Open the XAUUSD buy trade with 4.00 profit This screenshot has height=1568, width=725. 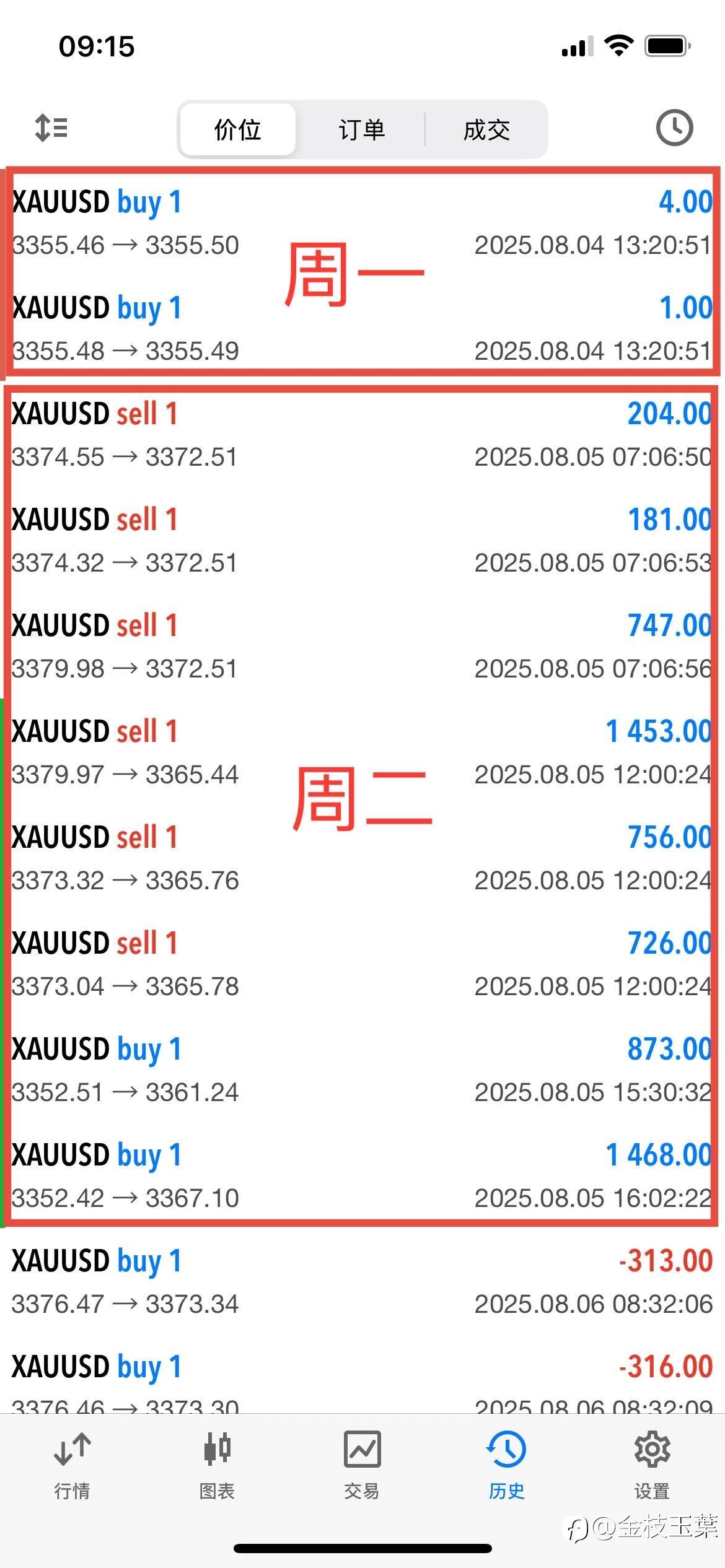pyautogui.click(x=362, y=223)
